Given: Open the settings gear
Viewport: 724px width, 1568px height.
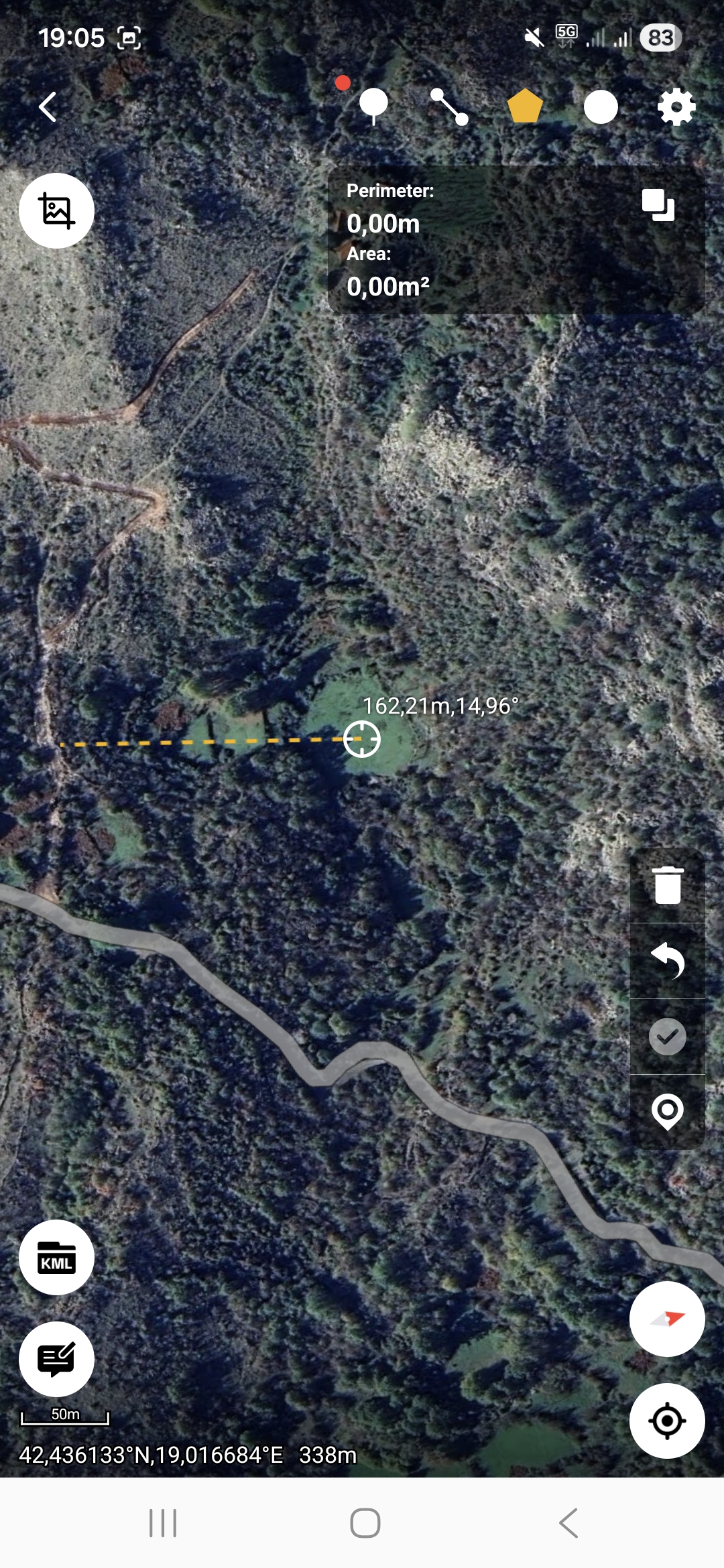Looking at the screenshot, I should coord(676,107).
